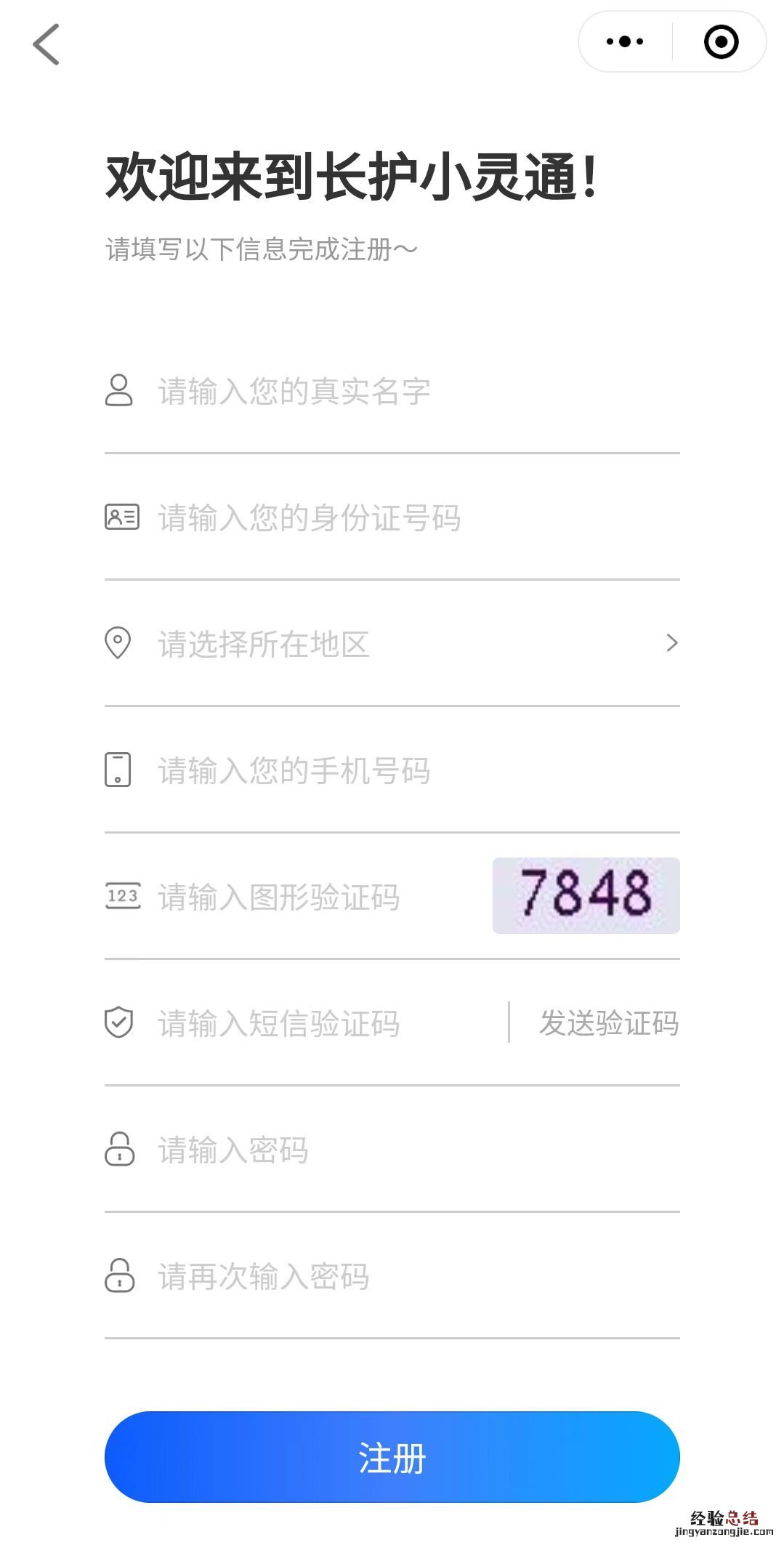
Task: Go back using the top-left arrow
Action: (x=47, y=44)
